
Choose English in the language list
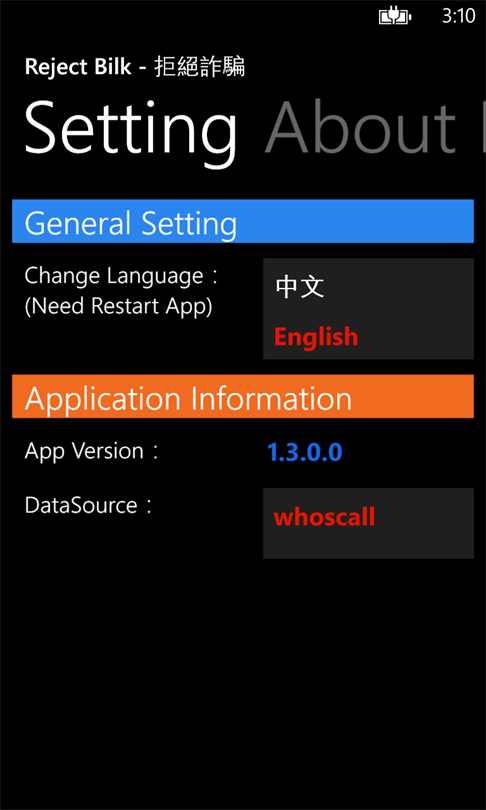click(316, 337)
